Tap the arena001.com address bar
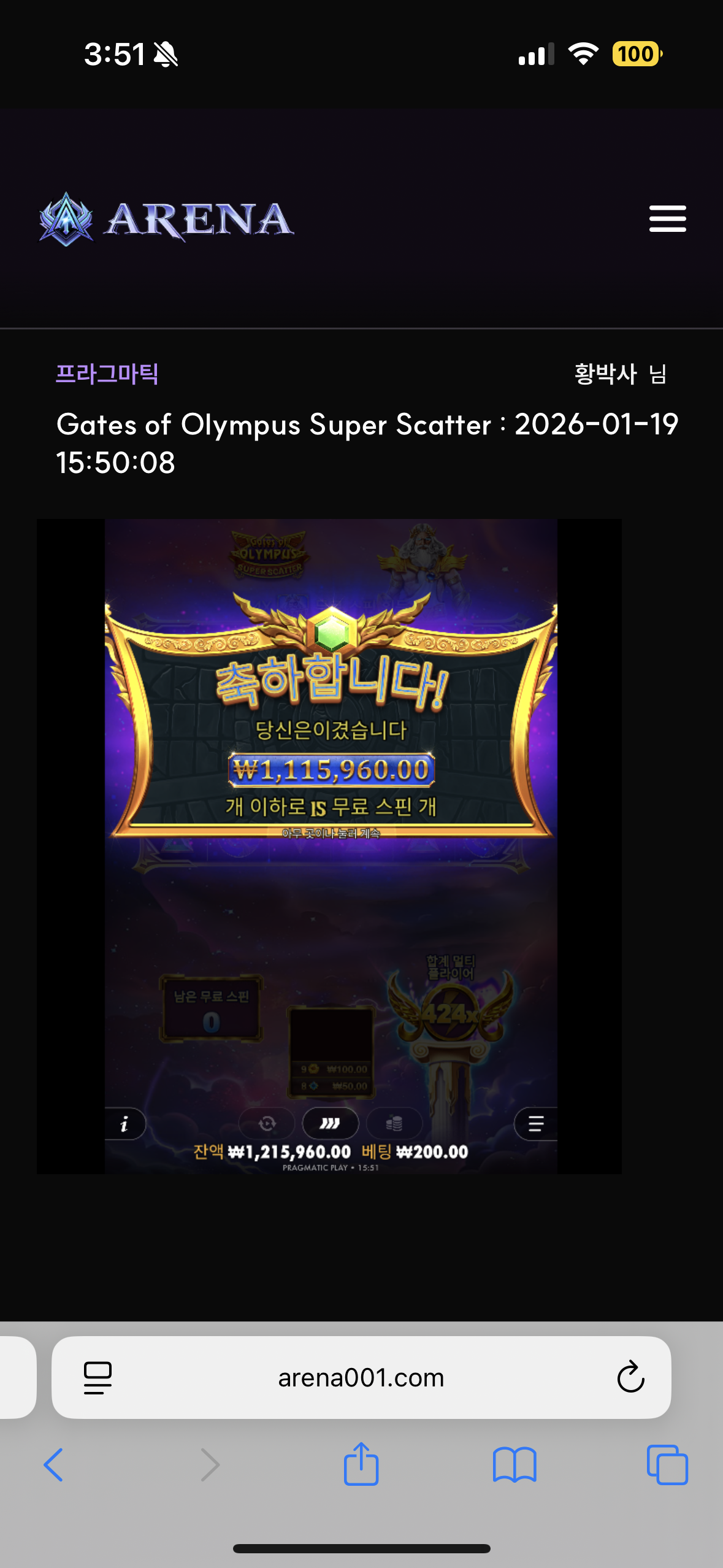723x1568 pixels. [x=361, y=1378]
